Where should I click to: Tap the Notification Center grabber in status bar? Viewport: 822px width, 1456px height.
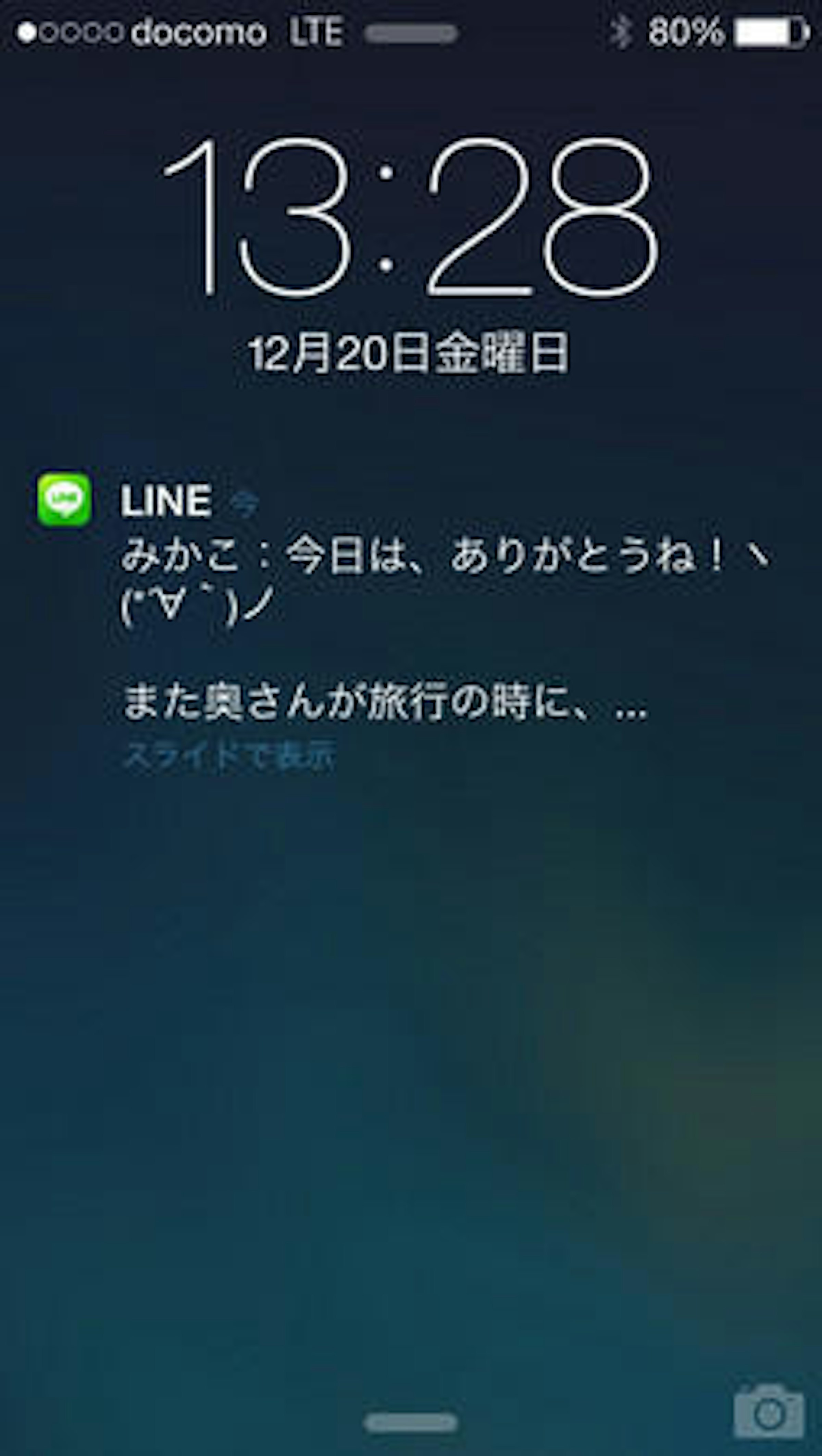(410, 34)
